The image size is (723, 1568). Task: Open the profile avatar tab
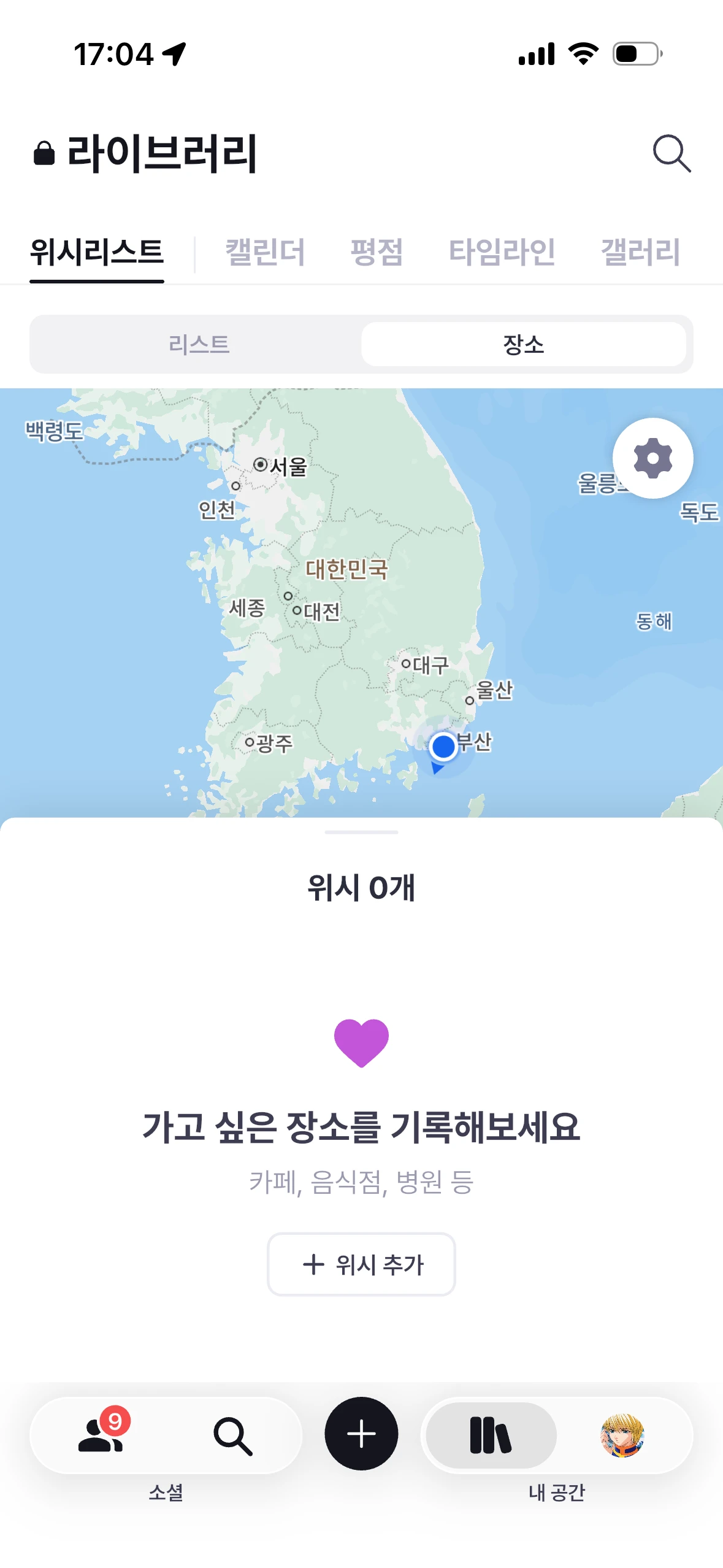point(622,1435)
